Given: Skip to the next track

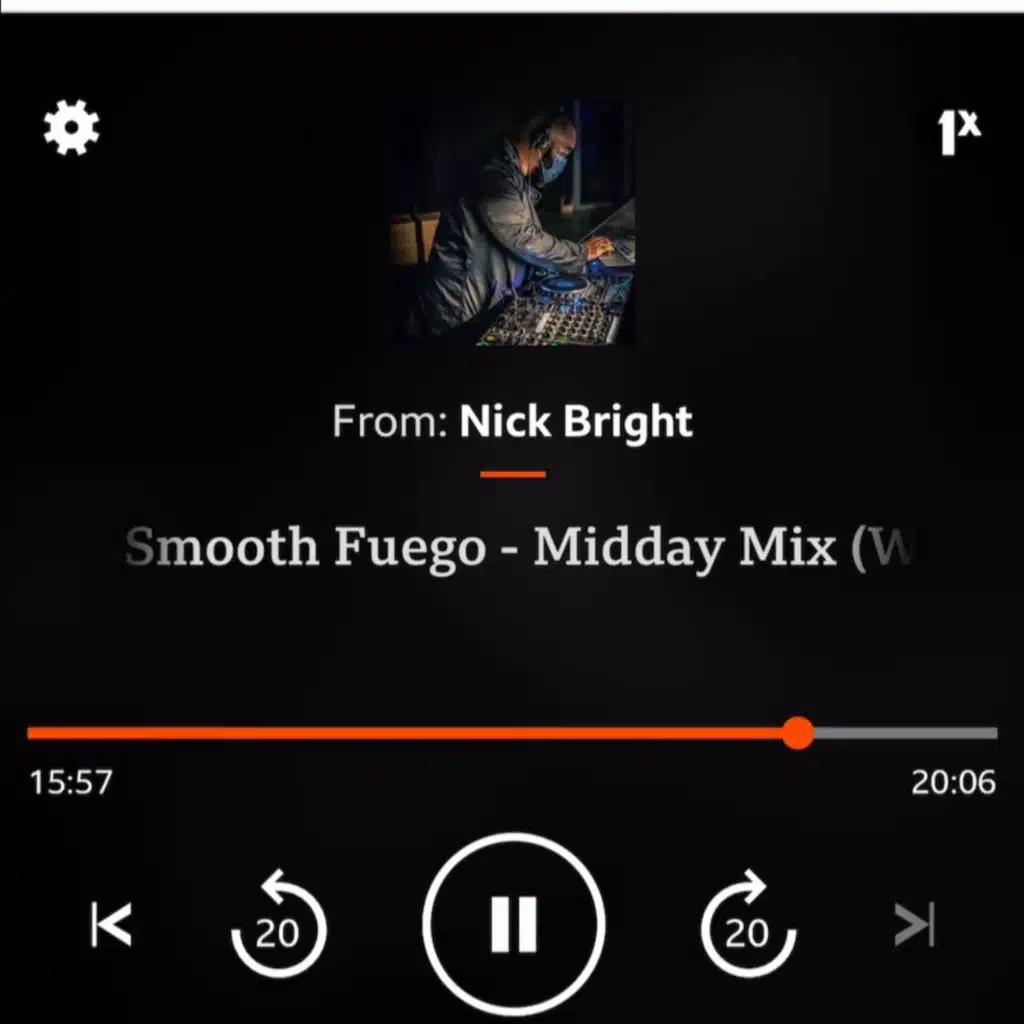Looking at the screenshot, I should coord(914,924).
